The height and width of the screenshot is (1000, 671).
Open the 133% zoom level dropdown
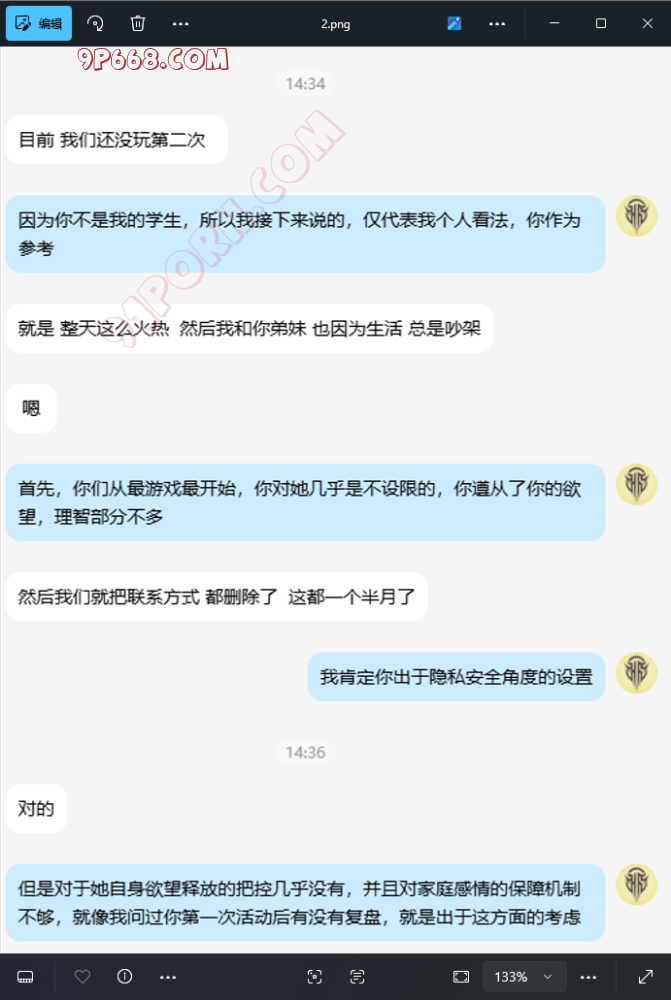pyautogui.click(x=524, y=976)
